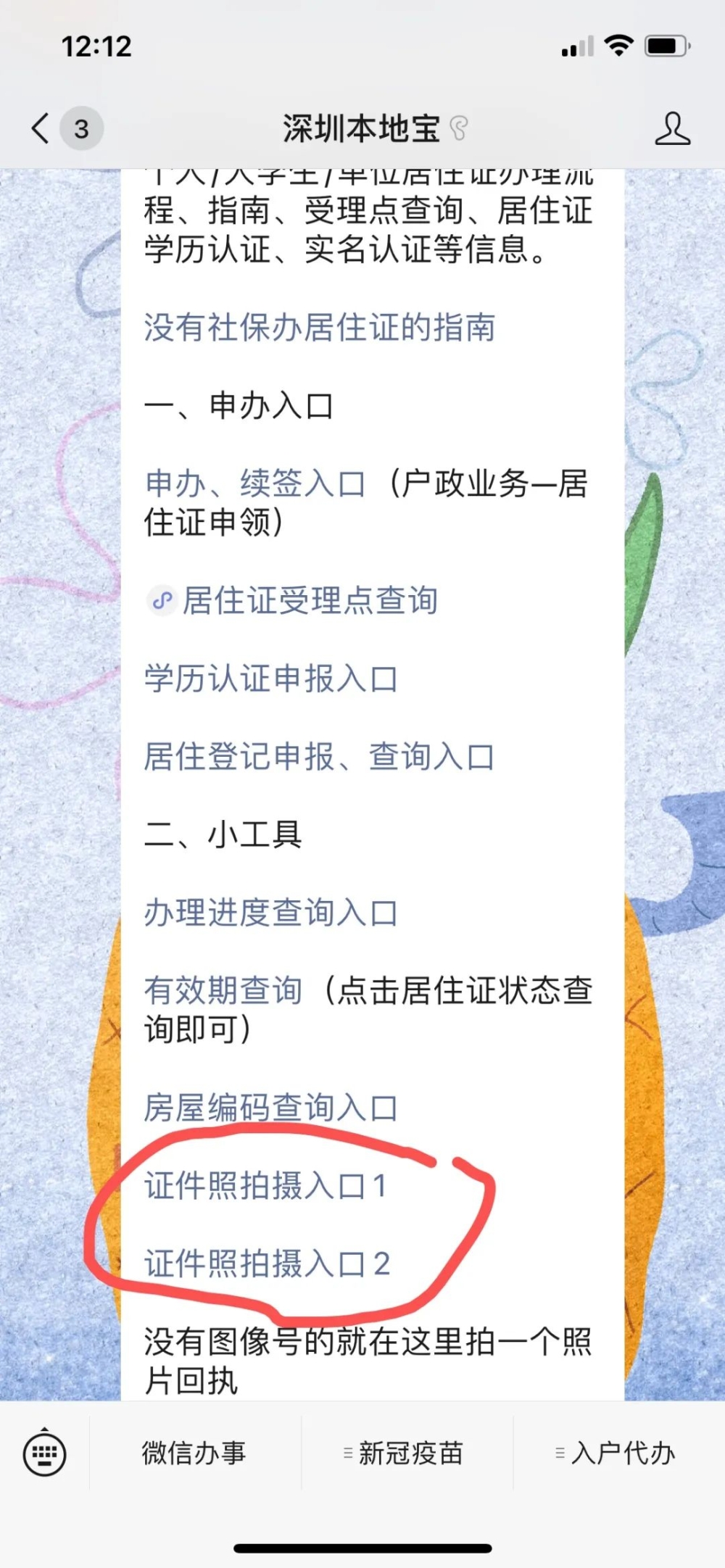Open 证件照拍摄入口2 link
This screenshot has width=725, height=1568.
(267, 1264)
